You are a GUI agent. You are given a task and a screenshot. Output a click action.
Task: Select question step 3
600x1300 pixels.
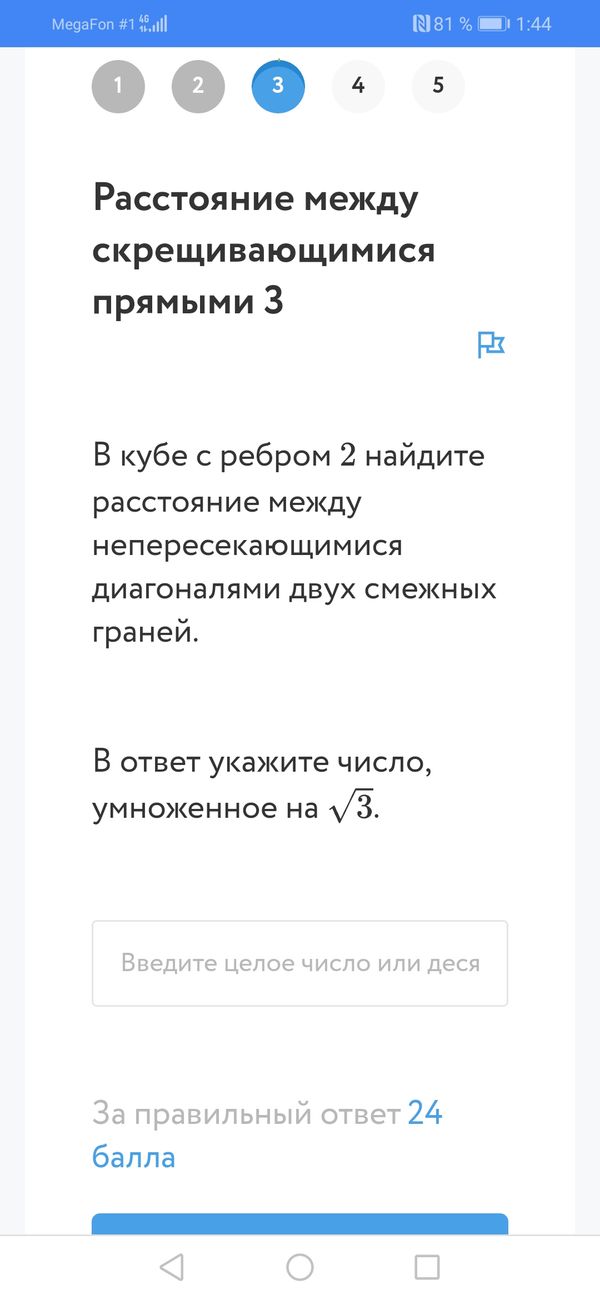point(278,86)
